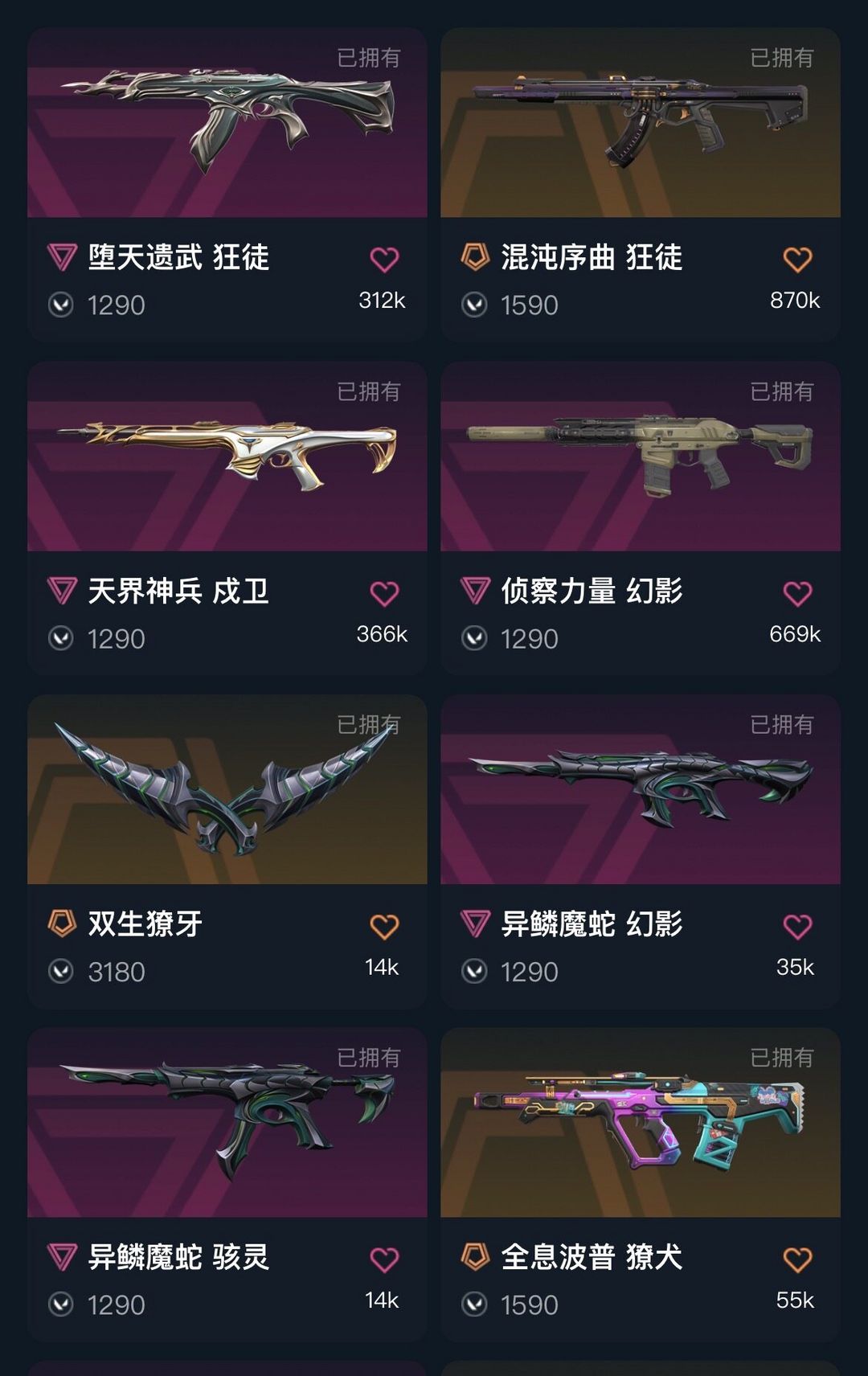
Task: Favorite the 堕天遗武 狂徒 skin heart
Action: [385, 260]
